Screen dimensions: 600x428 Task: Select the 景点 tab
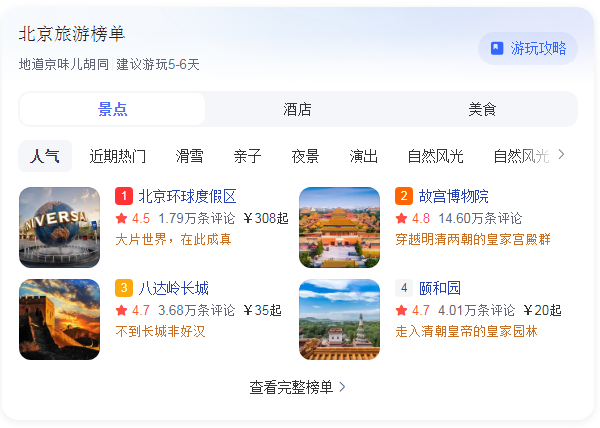pyautogui.click(x=112, y=109)
